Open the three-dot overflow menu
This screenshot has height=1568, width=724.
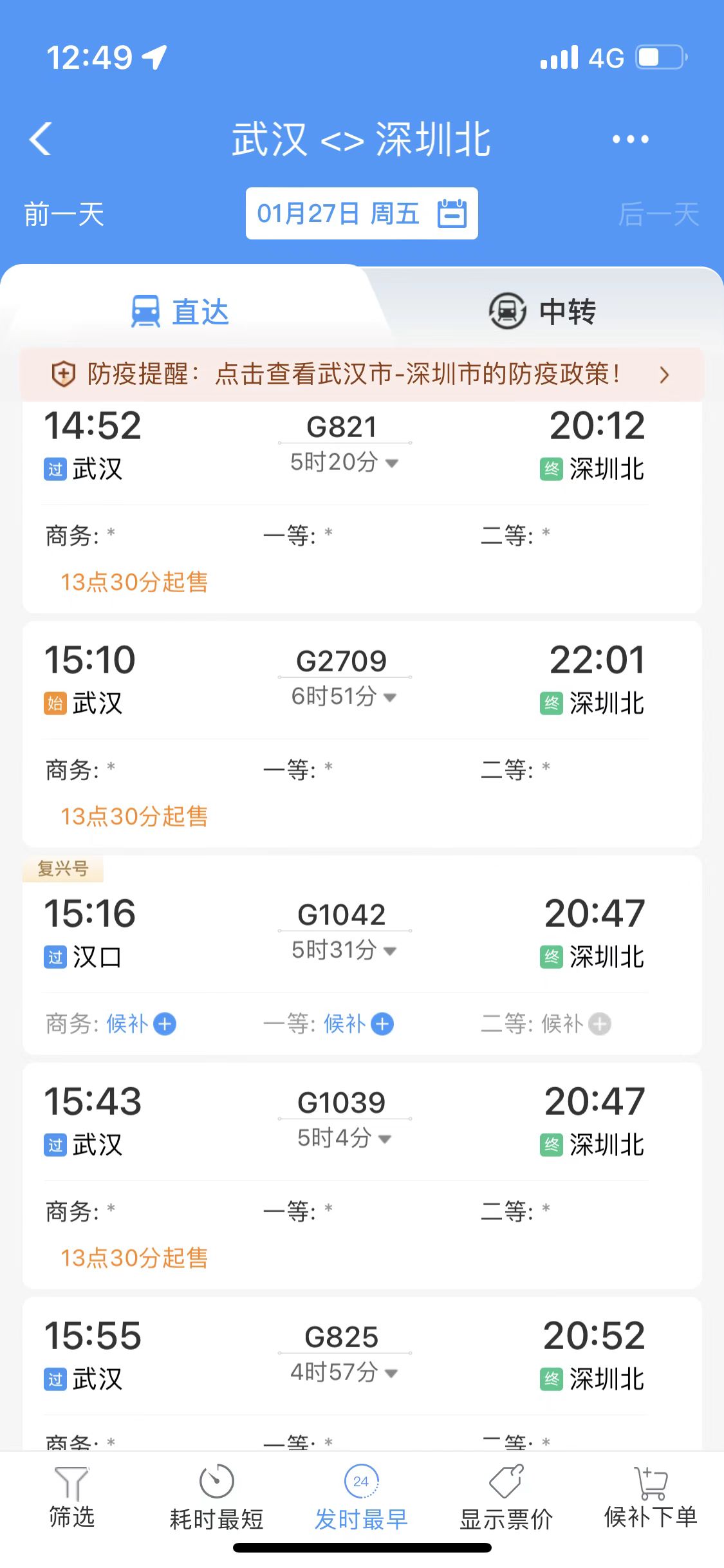point(630,139)
